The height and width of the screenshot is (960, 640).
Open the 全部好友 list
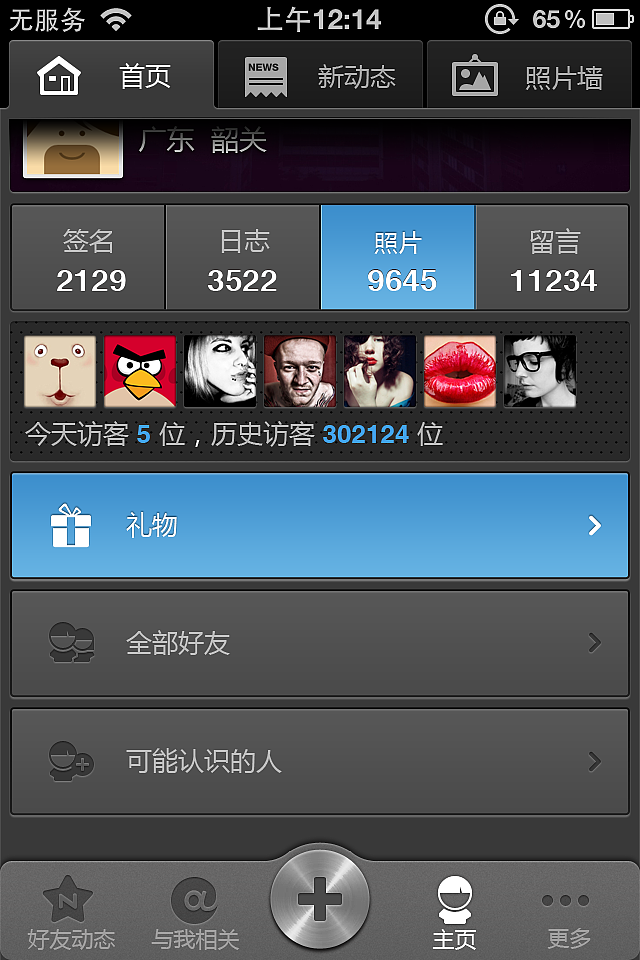click(x=320, y=643)
